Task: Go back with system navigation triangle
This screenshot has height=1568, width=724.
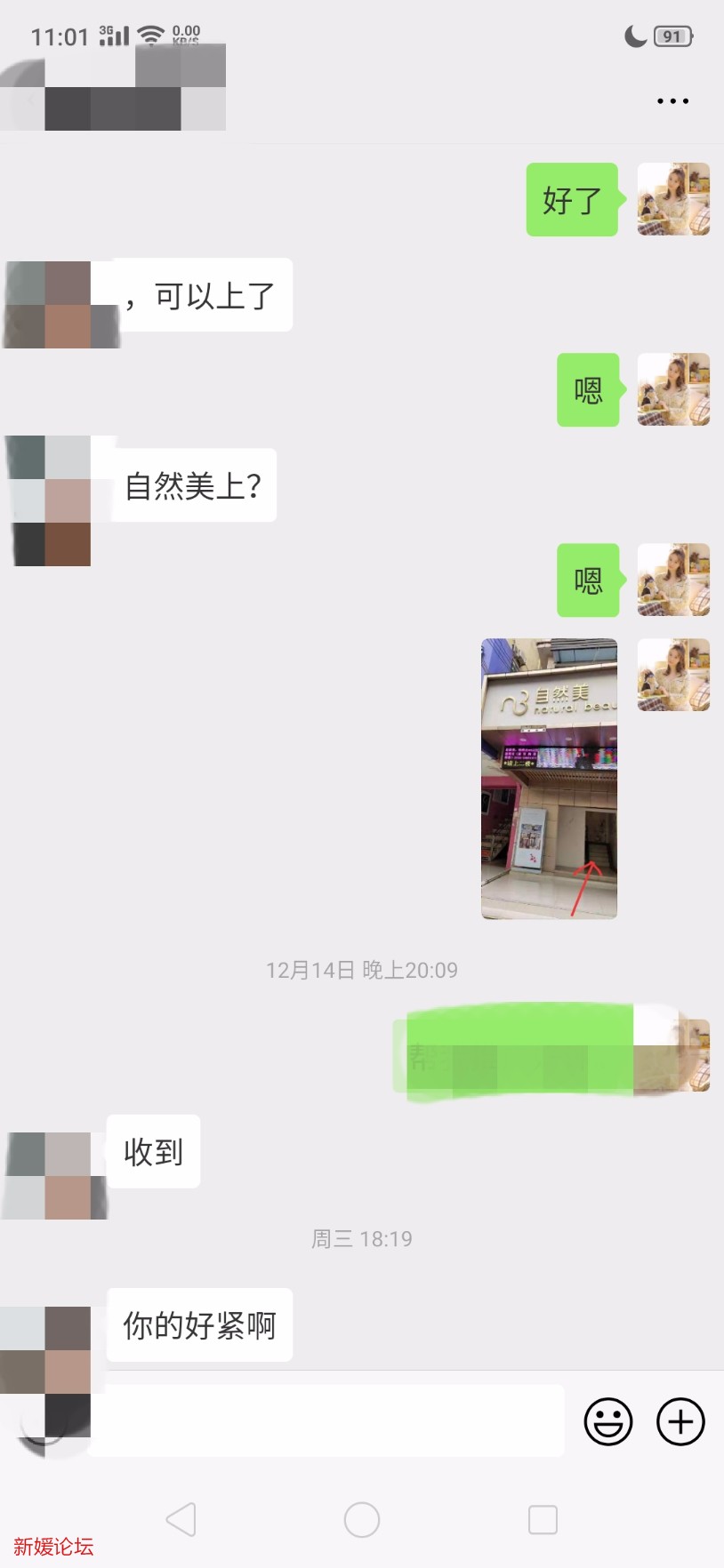Action: click(x=181, y=1520)
